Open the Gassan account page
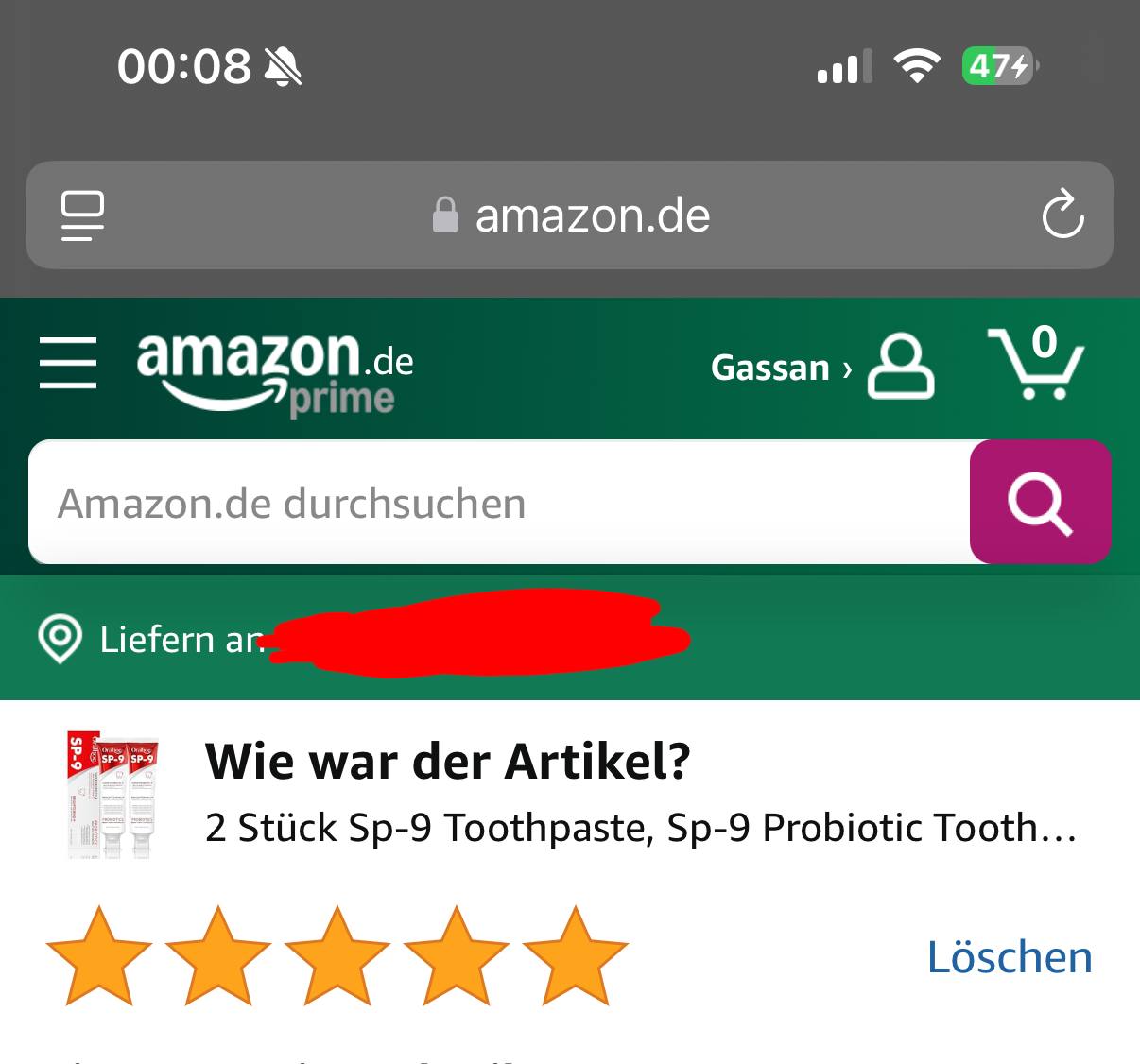This screenshot has width=1140, height=1064. (820, 367)
